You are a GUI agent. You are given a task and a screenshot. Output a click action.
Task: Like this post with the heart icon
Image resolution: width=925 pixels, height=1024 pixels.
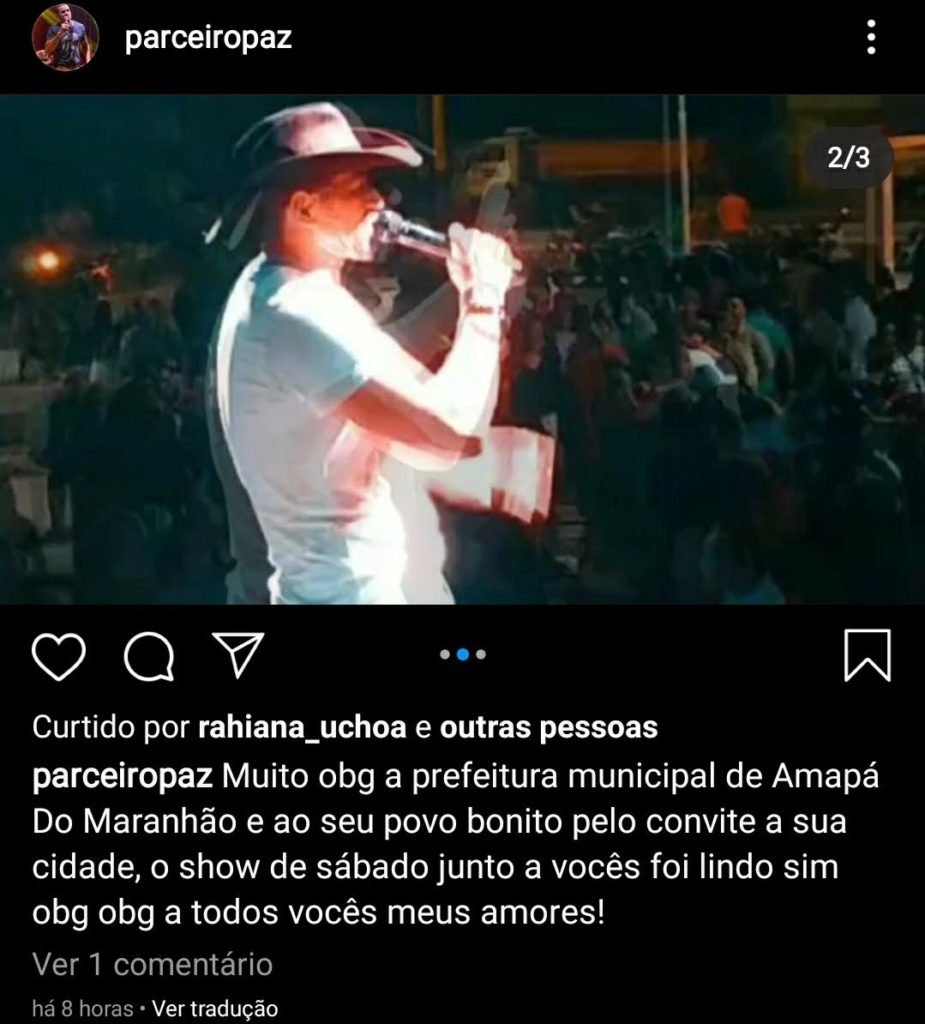[59, 656]
